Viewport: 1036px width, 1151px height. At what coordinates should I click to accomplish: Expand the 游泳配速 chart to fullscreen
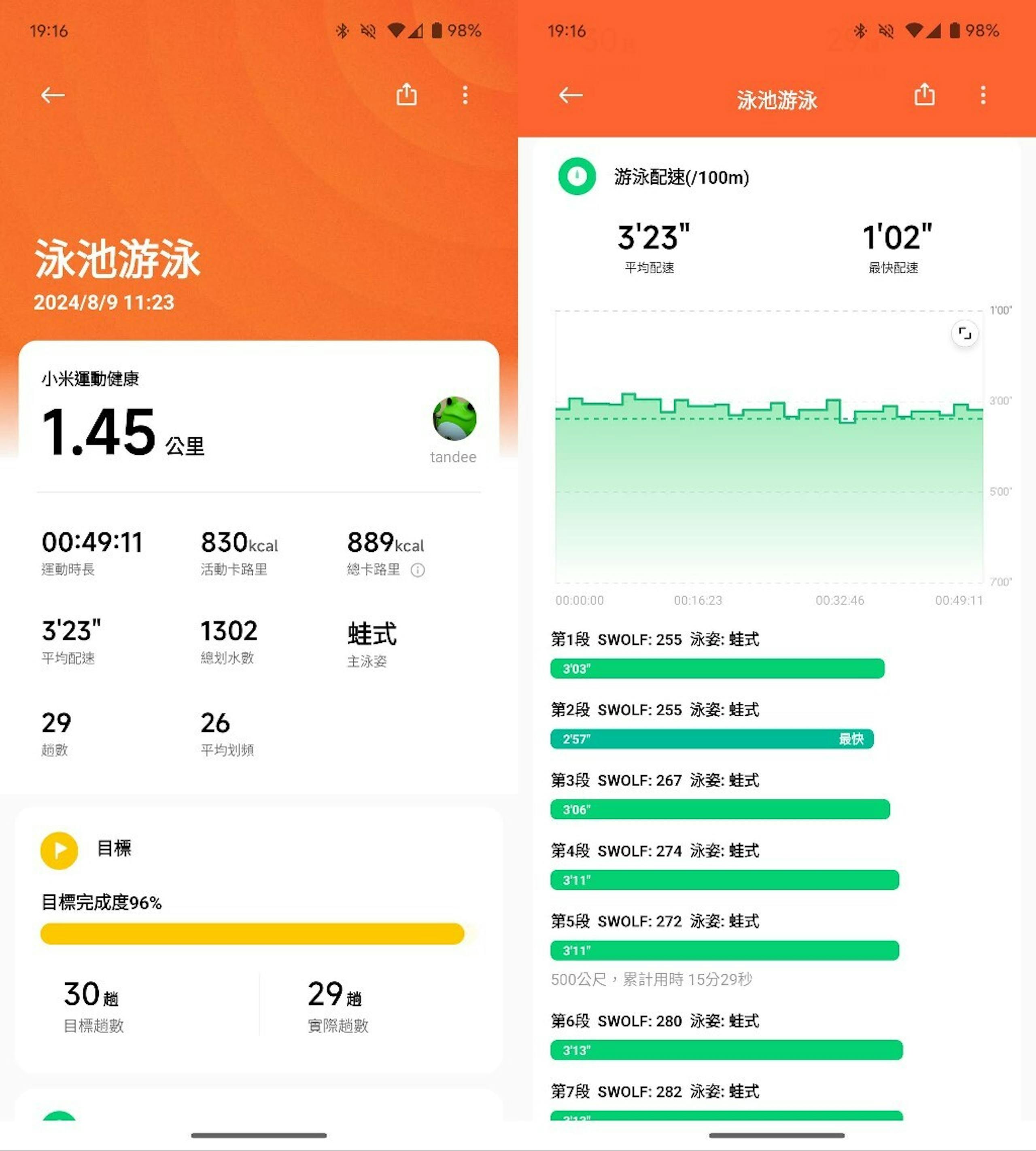coord(964,333)
